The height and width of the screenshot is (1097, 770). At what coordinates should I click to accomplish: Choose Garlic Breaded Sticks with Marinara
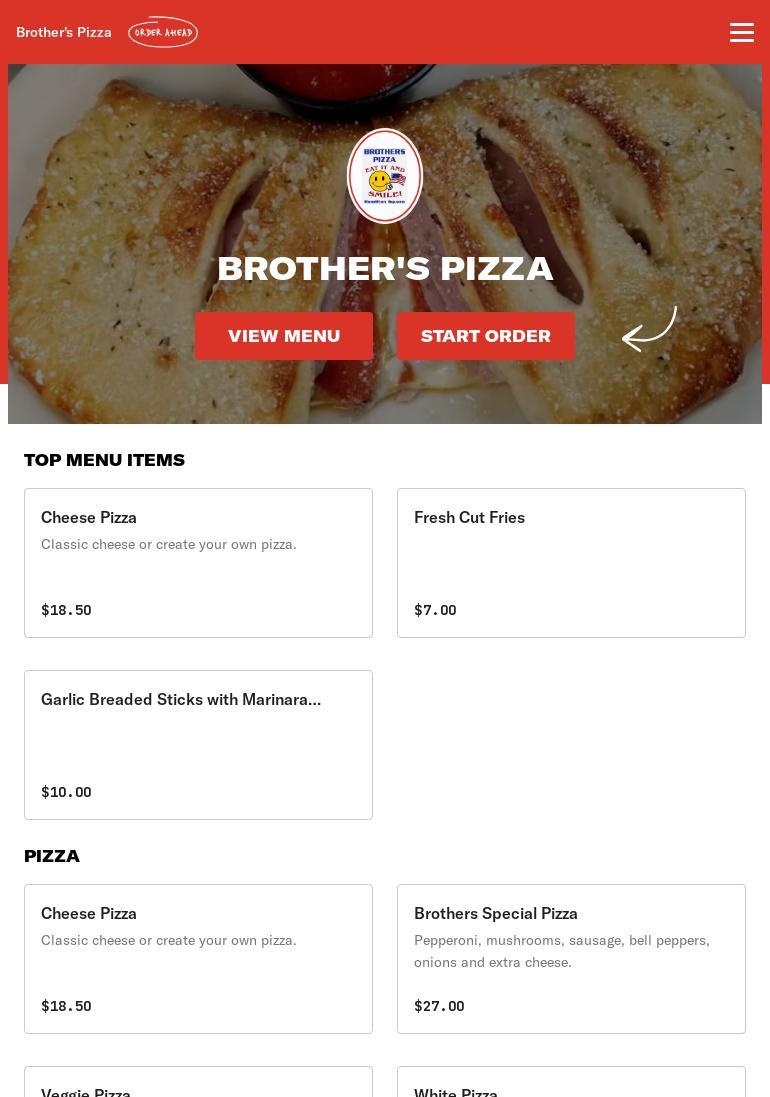(x=198, y=744)
